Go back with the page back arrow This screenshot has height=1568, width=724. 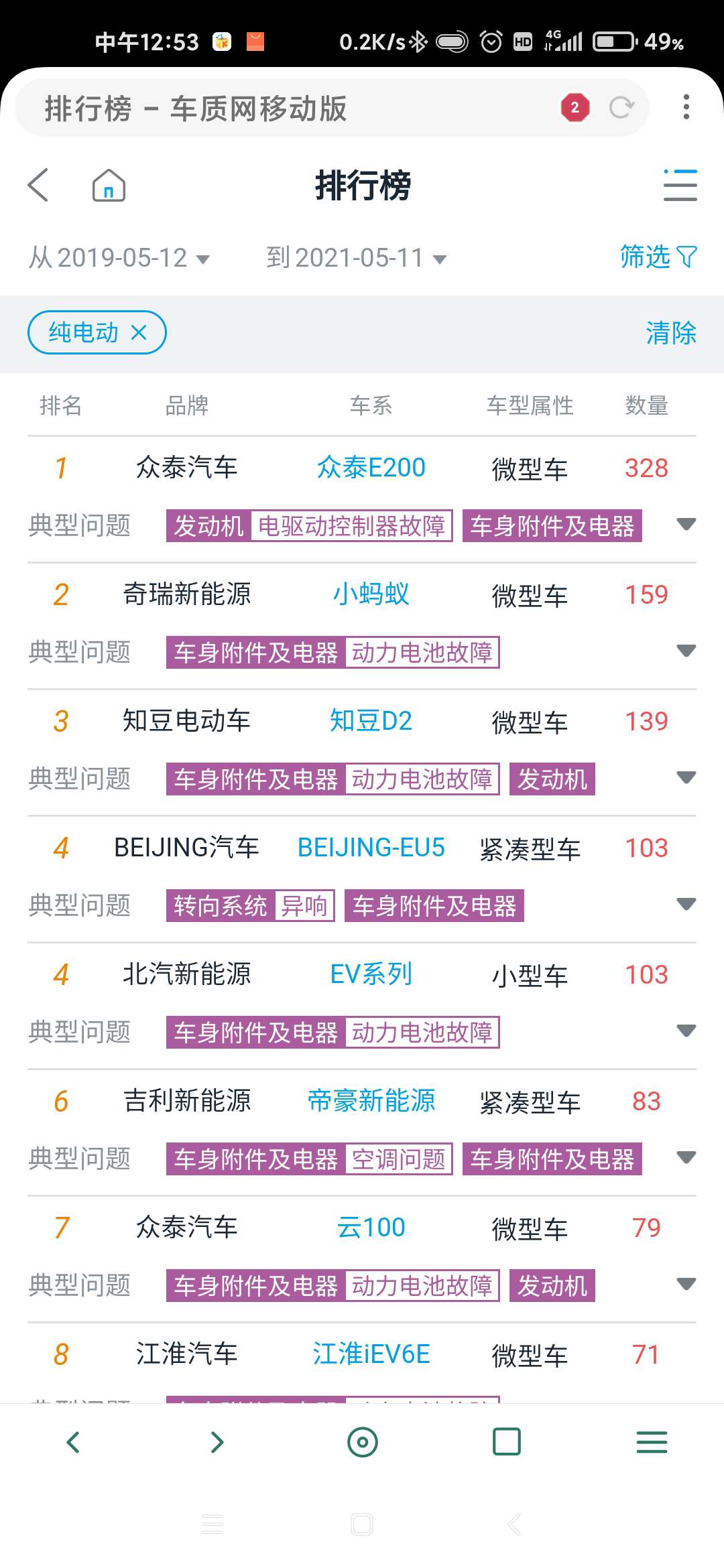click(39, 185)
